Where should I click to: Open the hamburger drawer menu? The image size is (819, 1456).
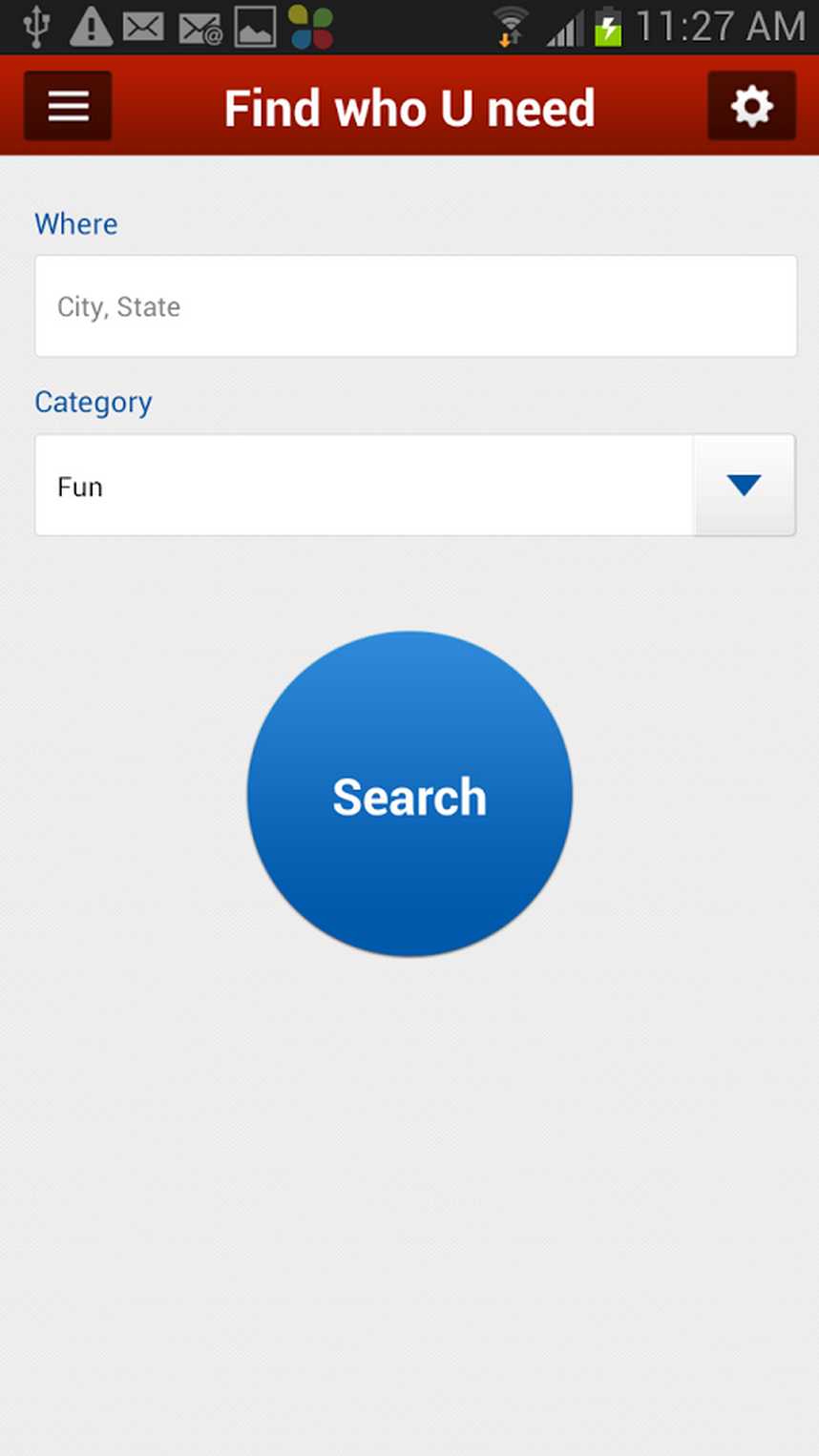point(68,106)
